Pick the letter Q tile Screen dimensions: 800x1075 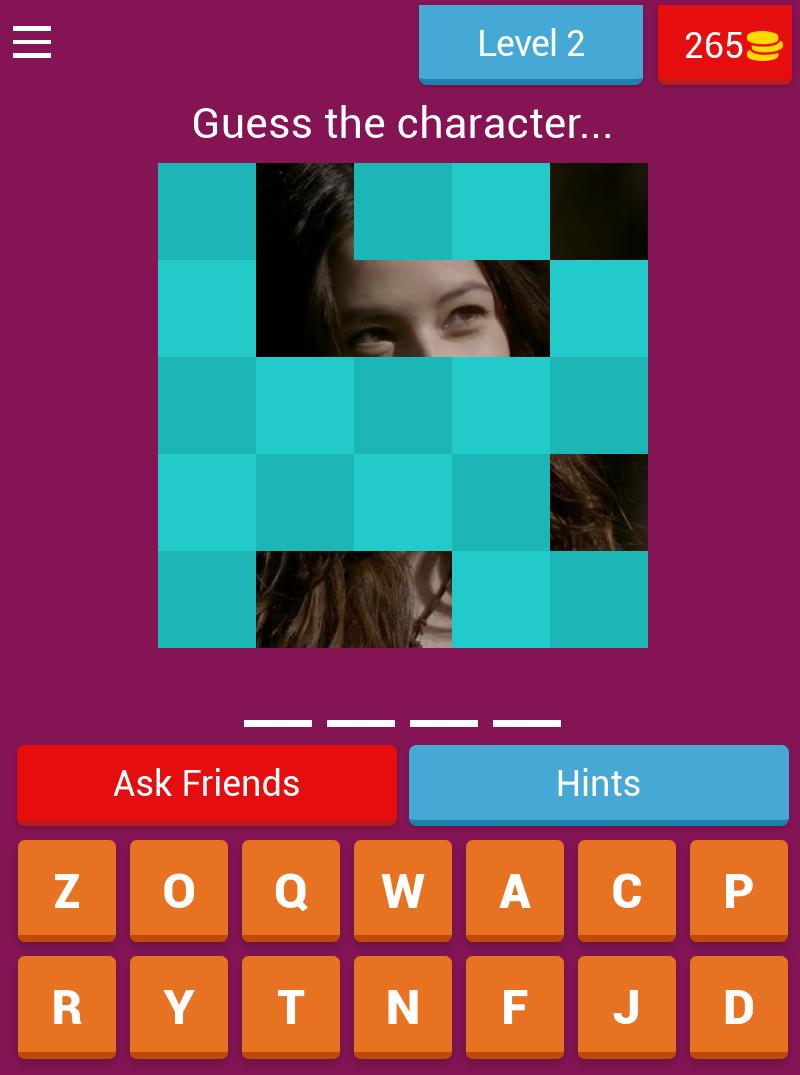click(x=291, y=889)
